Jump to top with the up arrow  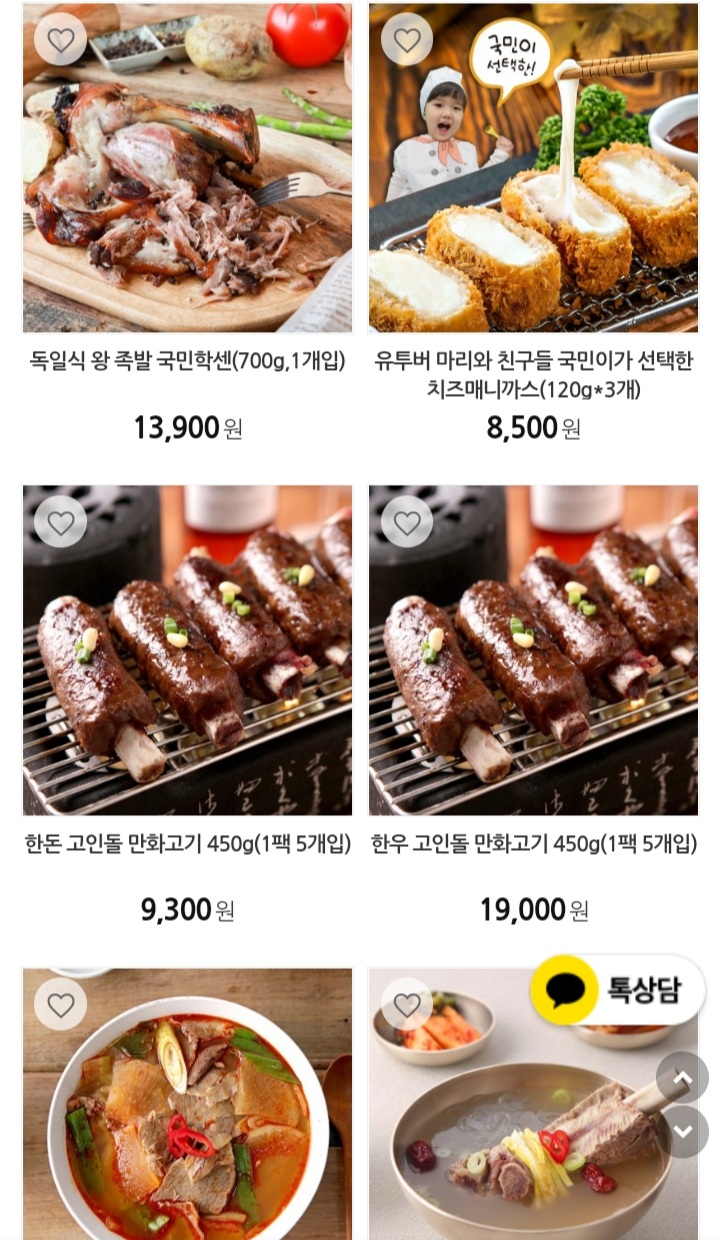[682, 1078]
